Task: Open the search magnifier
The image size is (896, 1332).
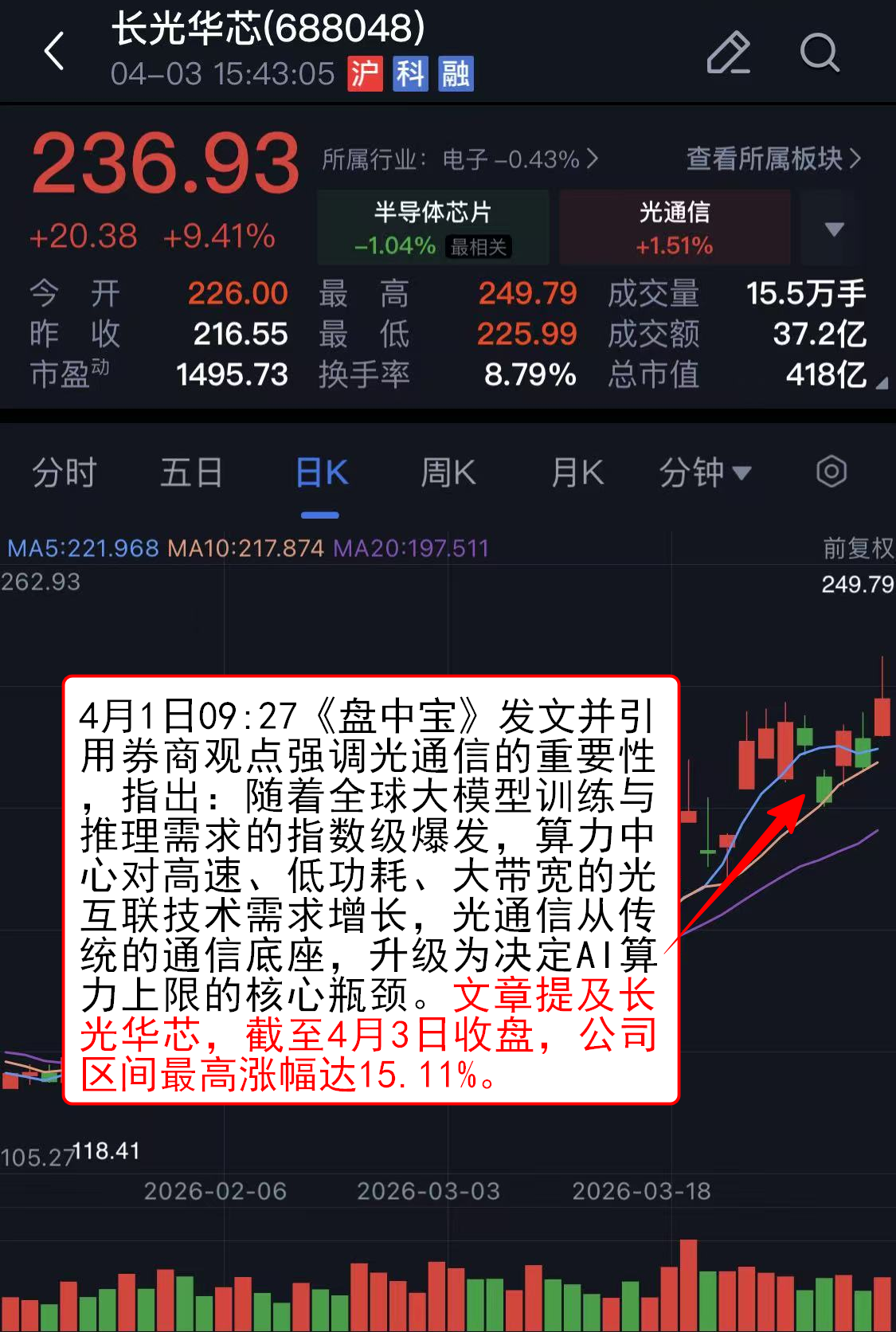Action: (x=819, y=53)
